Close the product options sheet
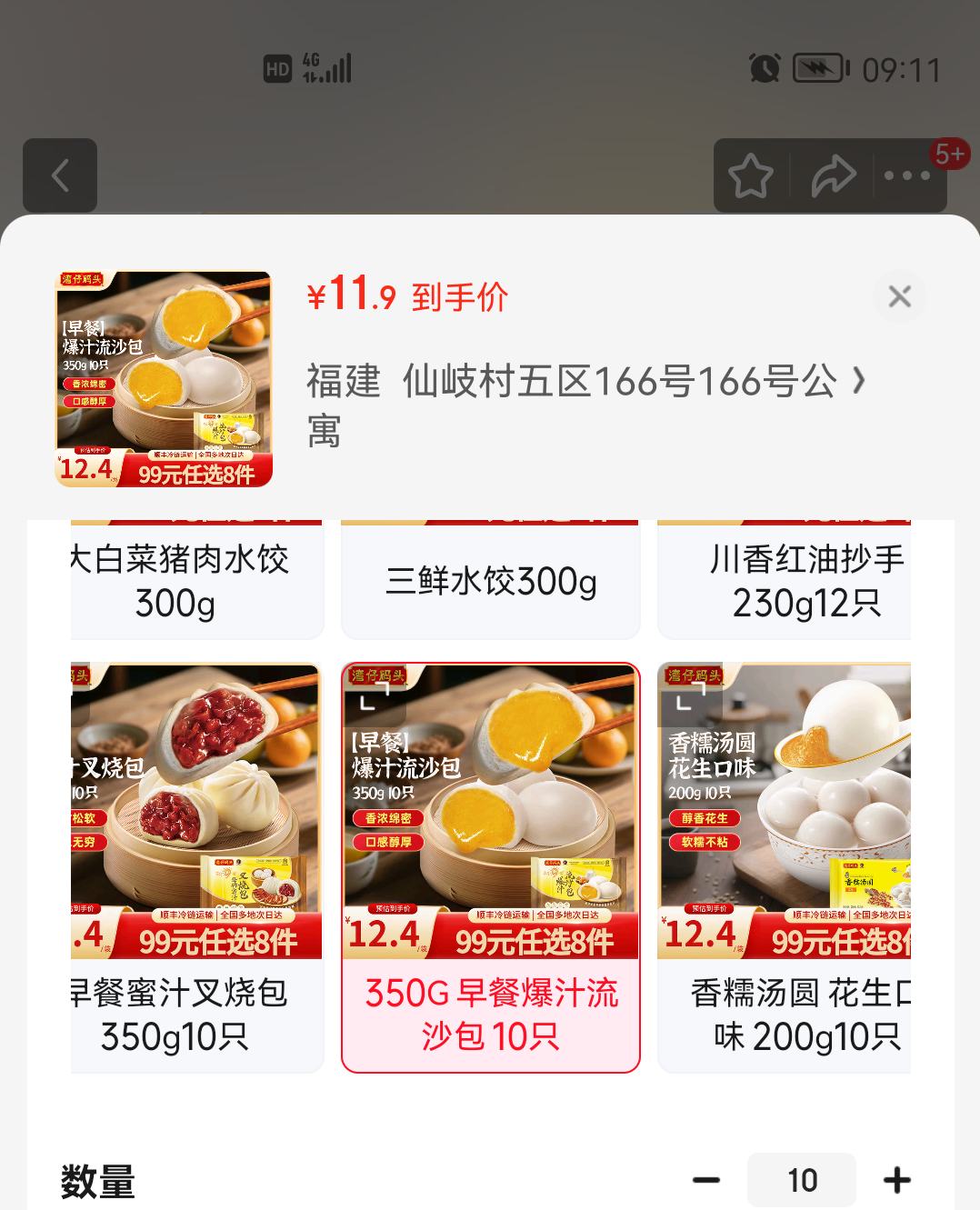The height and width of the screenshot is (1210, 980). [899, 296]
